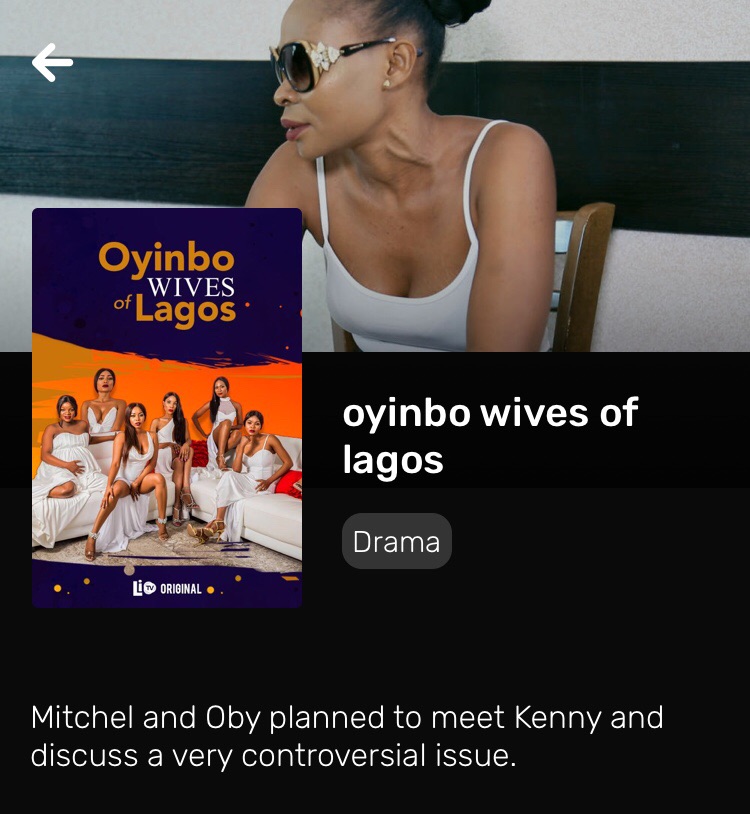The height and width of the screenshot is (814, 750).
Task: Open the Oyinbo Wives of Lagos poster
Action: coord(167,407)
